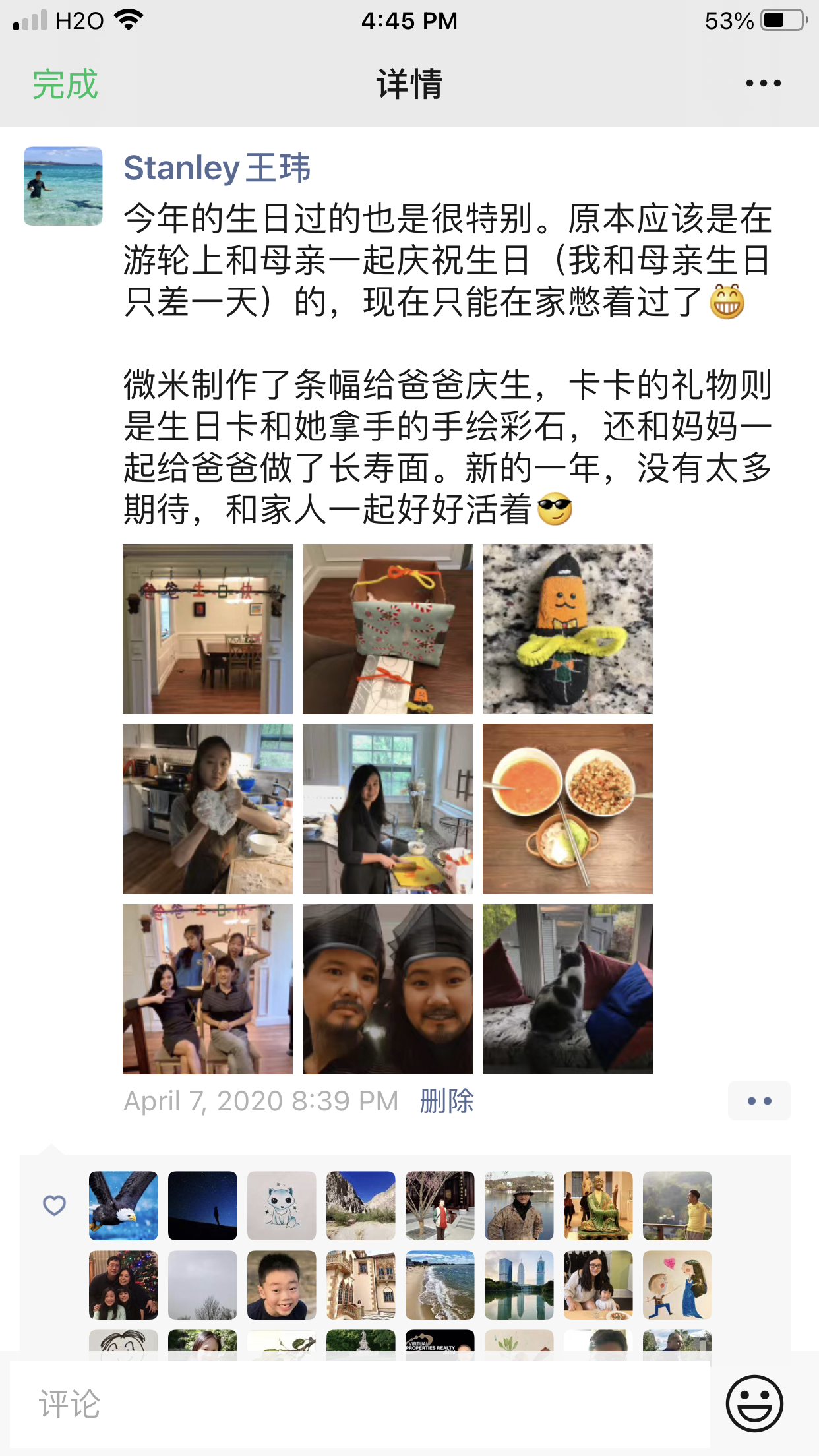
Task: Open the liker with the white cat drawing avatar
Action: [282, 1205]
